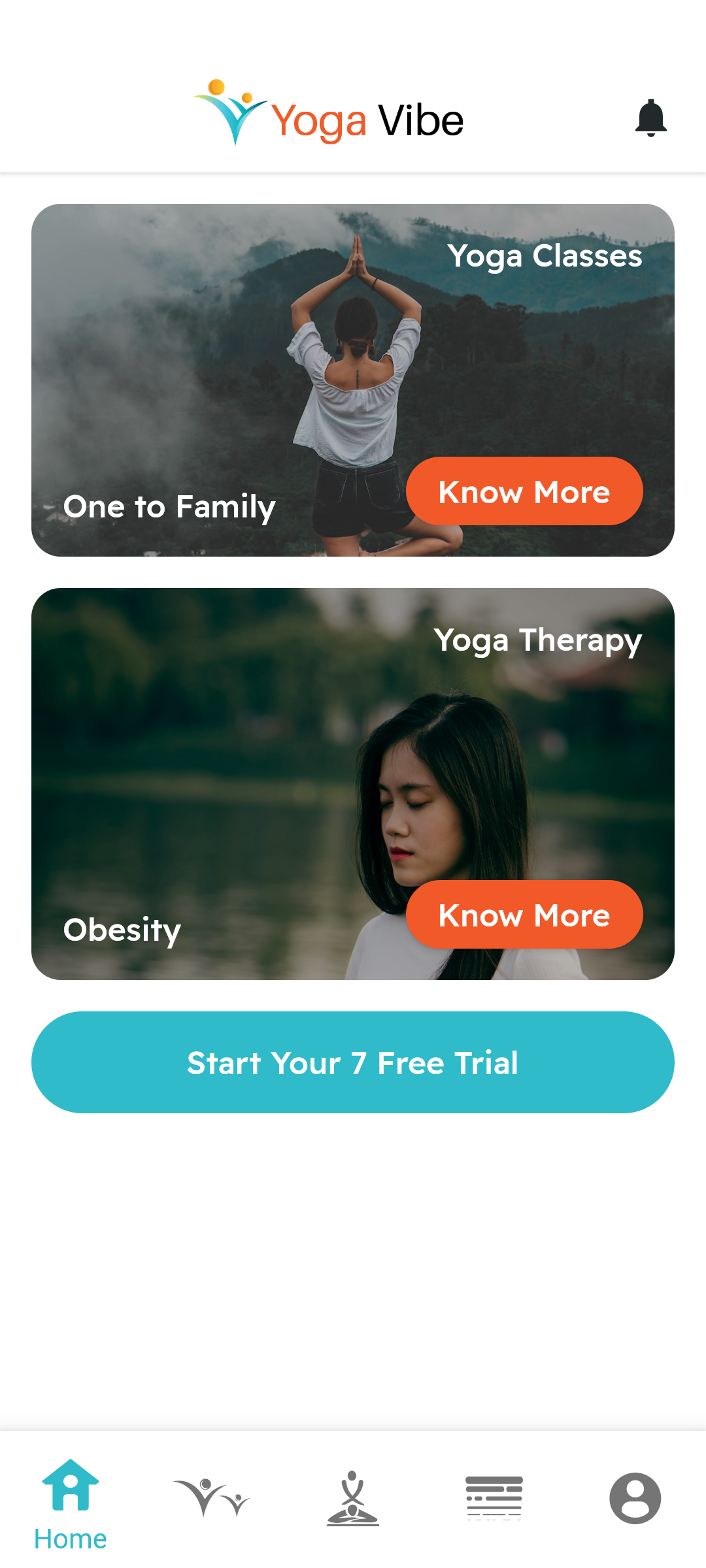Image resolution: width=706 pixels, height=1568 pixels.
Task: Open the Yoga Classes family icon in navbar
Action: pyautogui.click(x=211, y=1496)
